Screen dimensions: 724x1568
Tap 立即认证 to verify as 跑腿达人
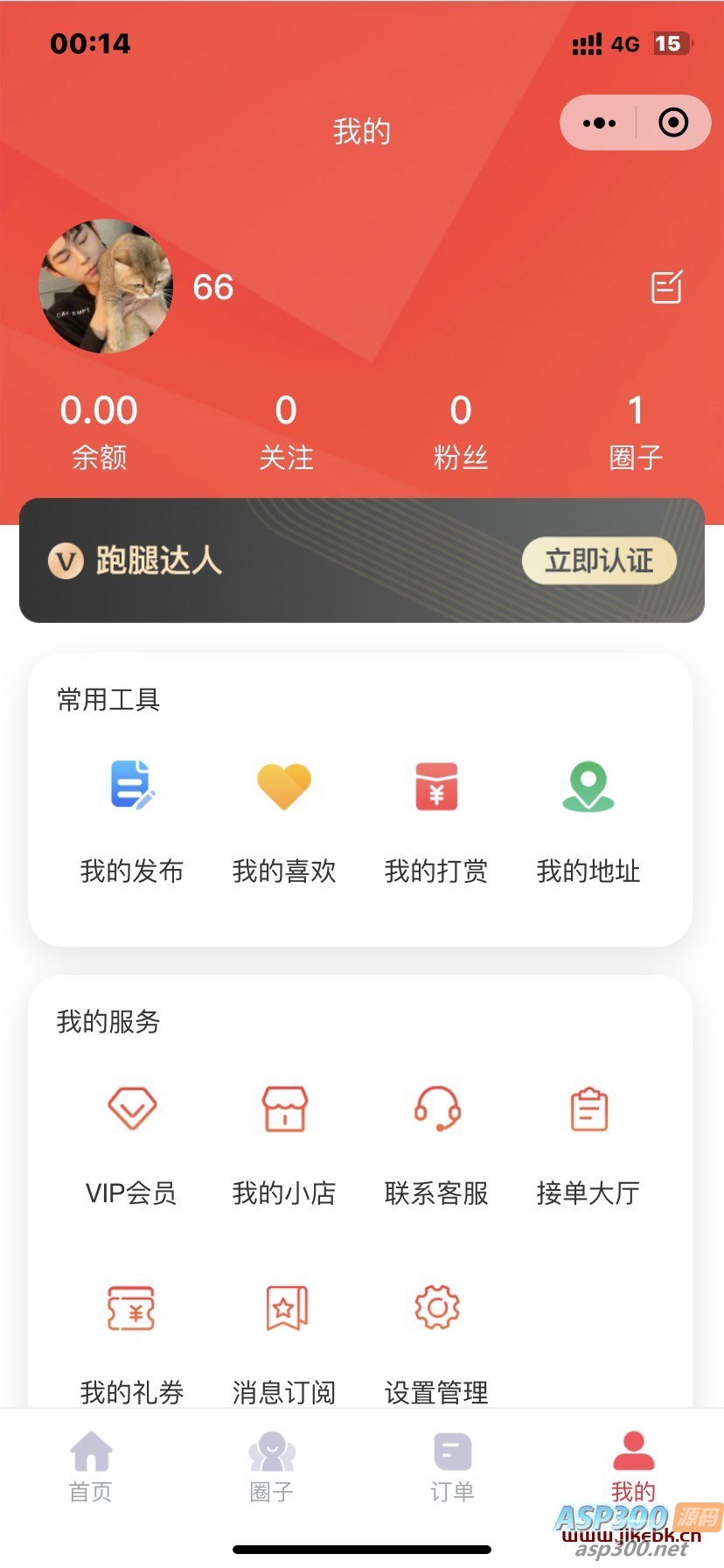pyautogui.click(x=599, y=561)
